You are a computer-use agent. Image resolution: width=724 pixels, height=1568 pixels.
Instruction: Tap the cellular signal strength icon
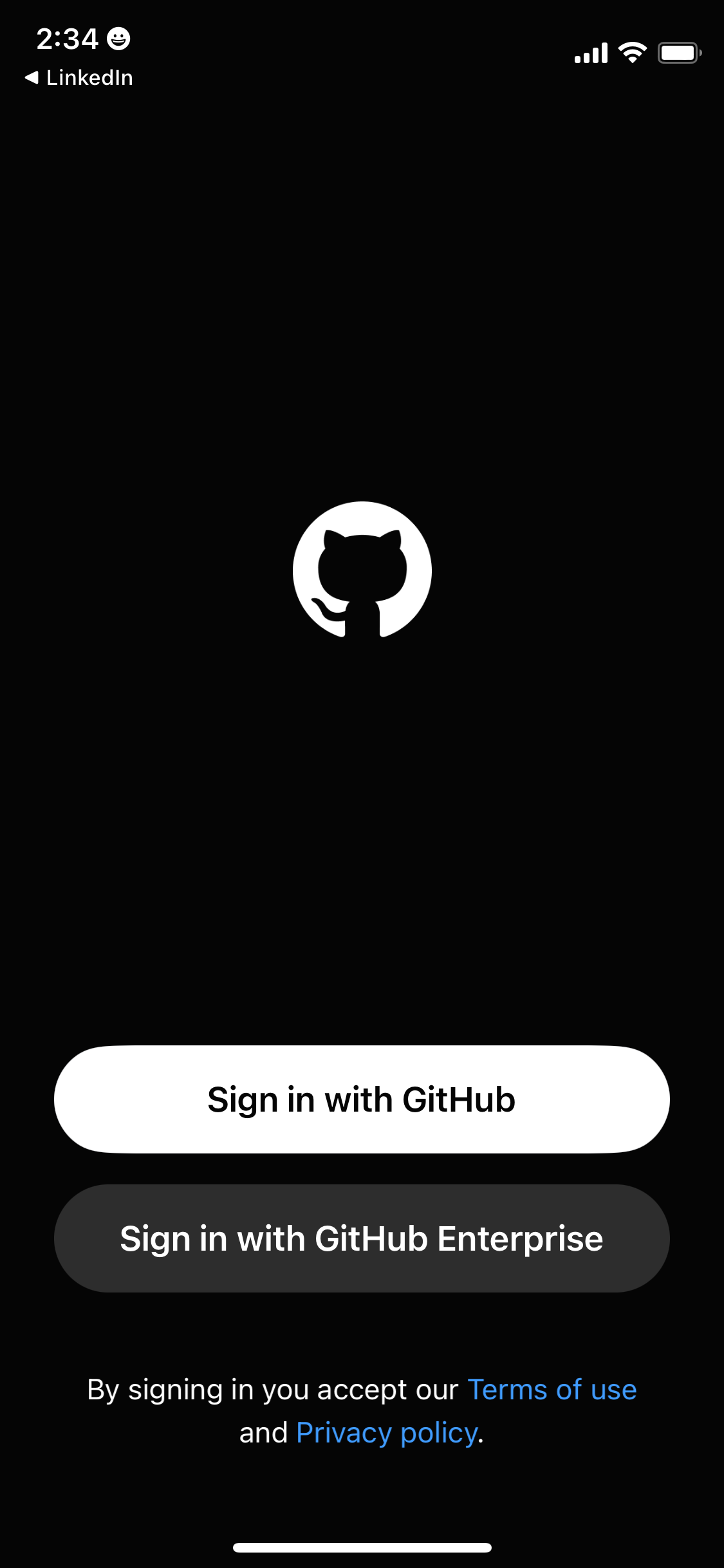tap(591, 53)
